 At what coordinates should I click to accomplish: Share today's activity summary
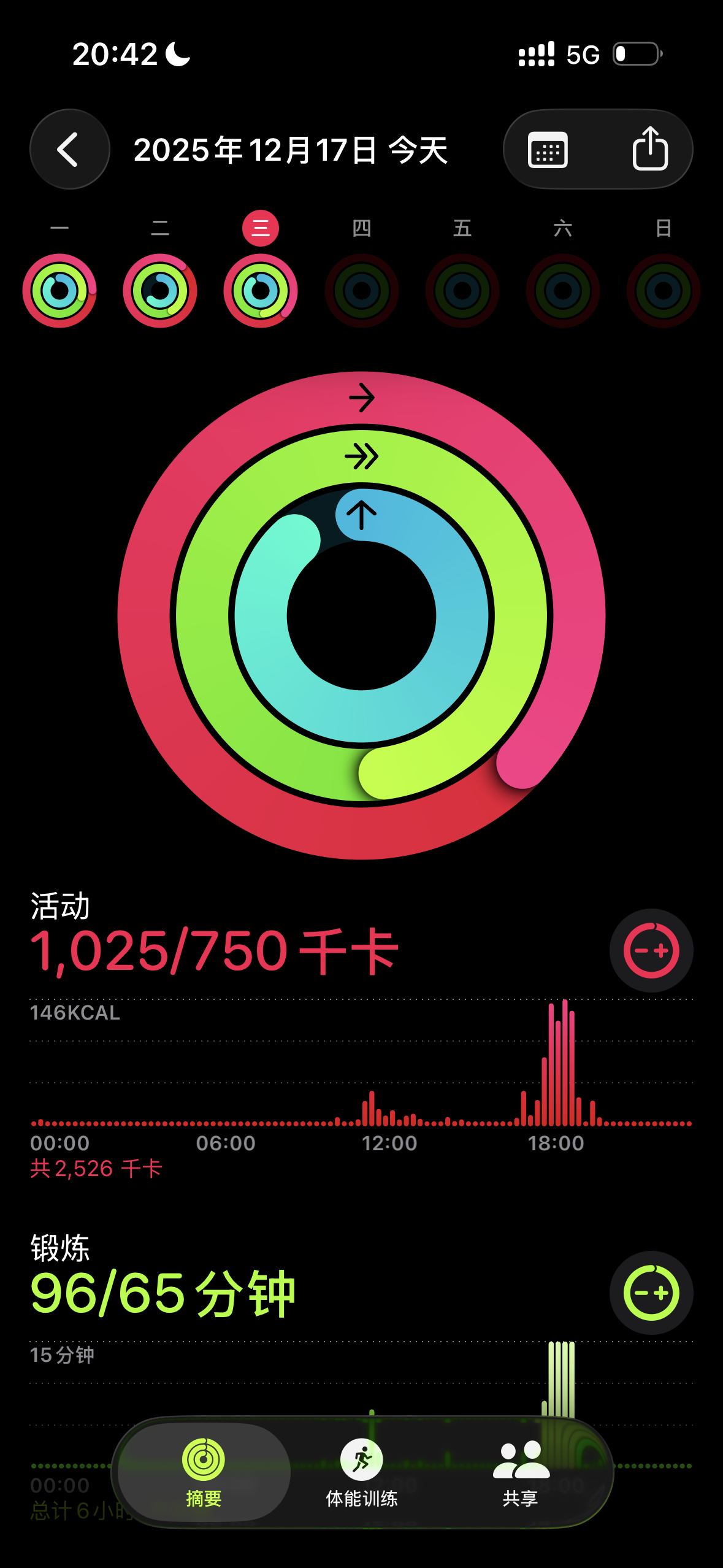tap(650, 149)
